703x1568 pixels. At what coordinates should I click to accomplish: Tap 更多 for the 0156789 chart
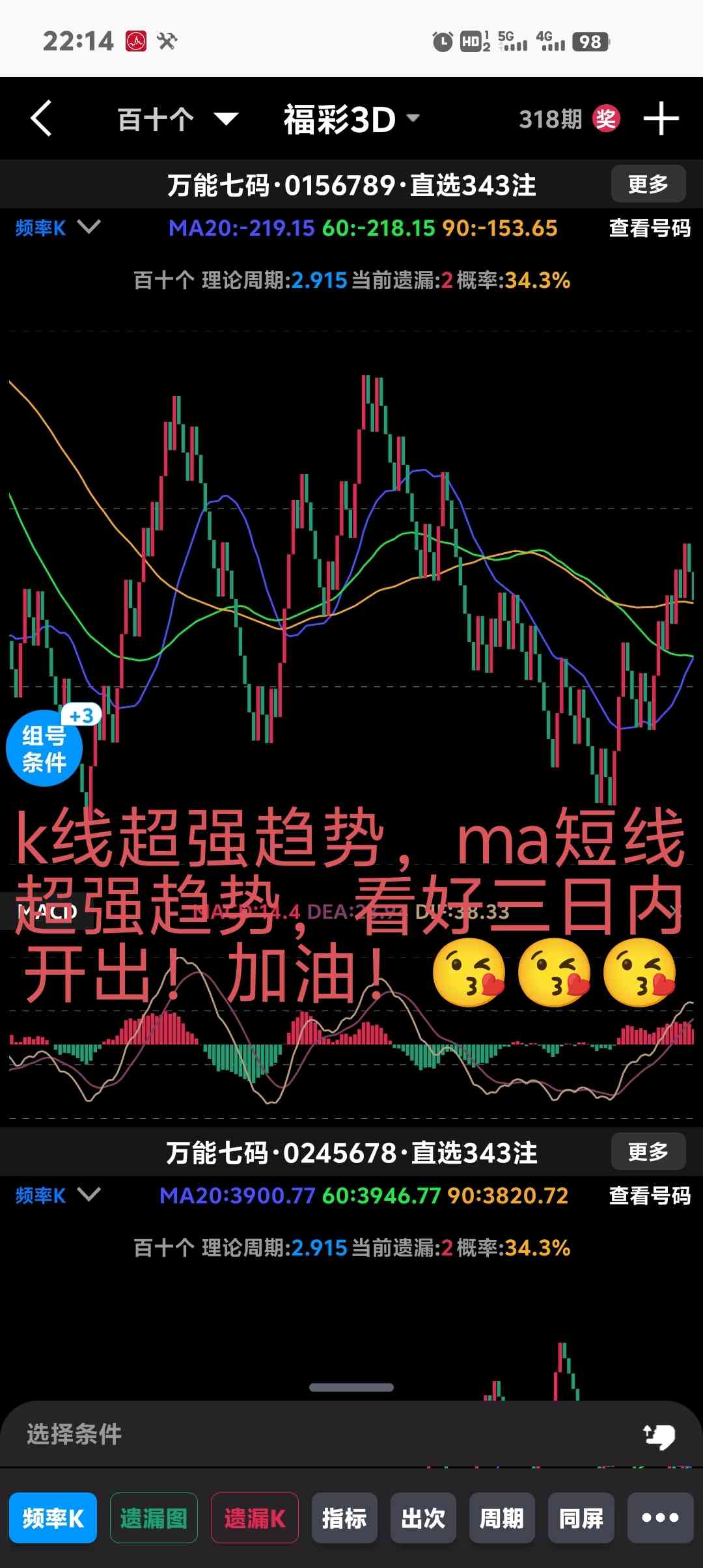tap(648, 184)
